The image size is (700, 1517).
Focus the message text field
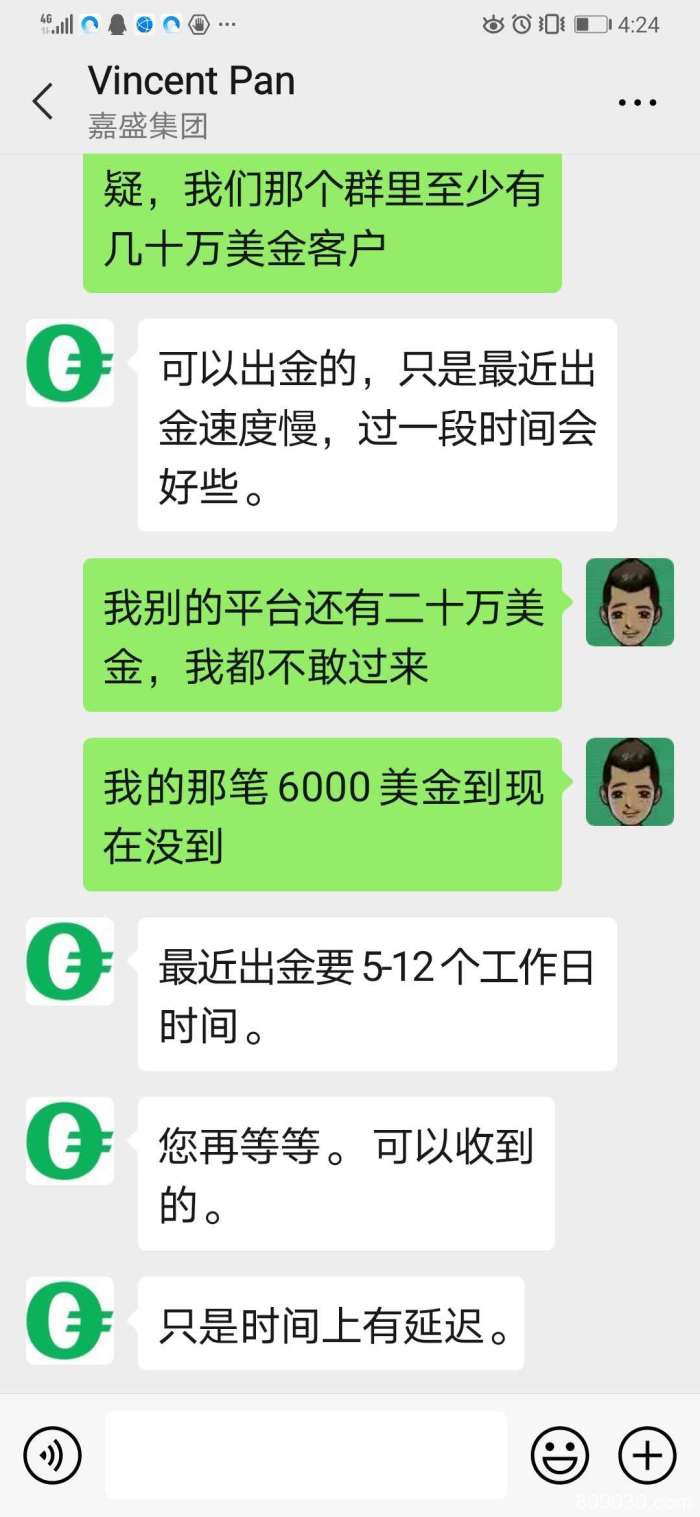[306, 1455]
